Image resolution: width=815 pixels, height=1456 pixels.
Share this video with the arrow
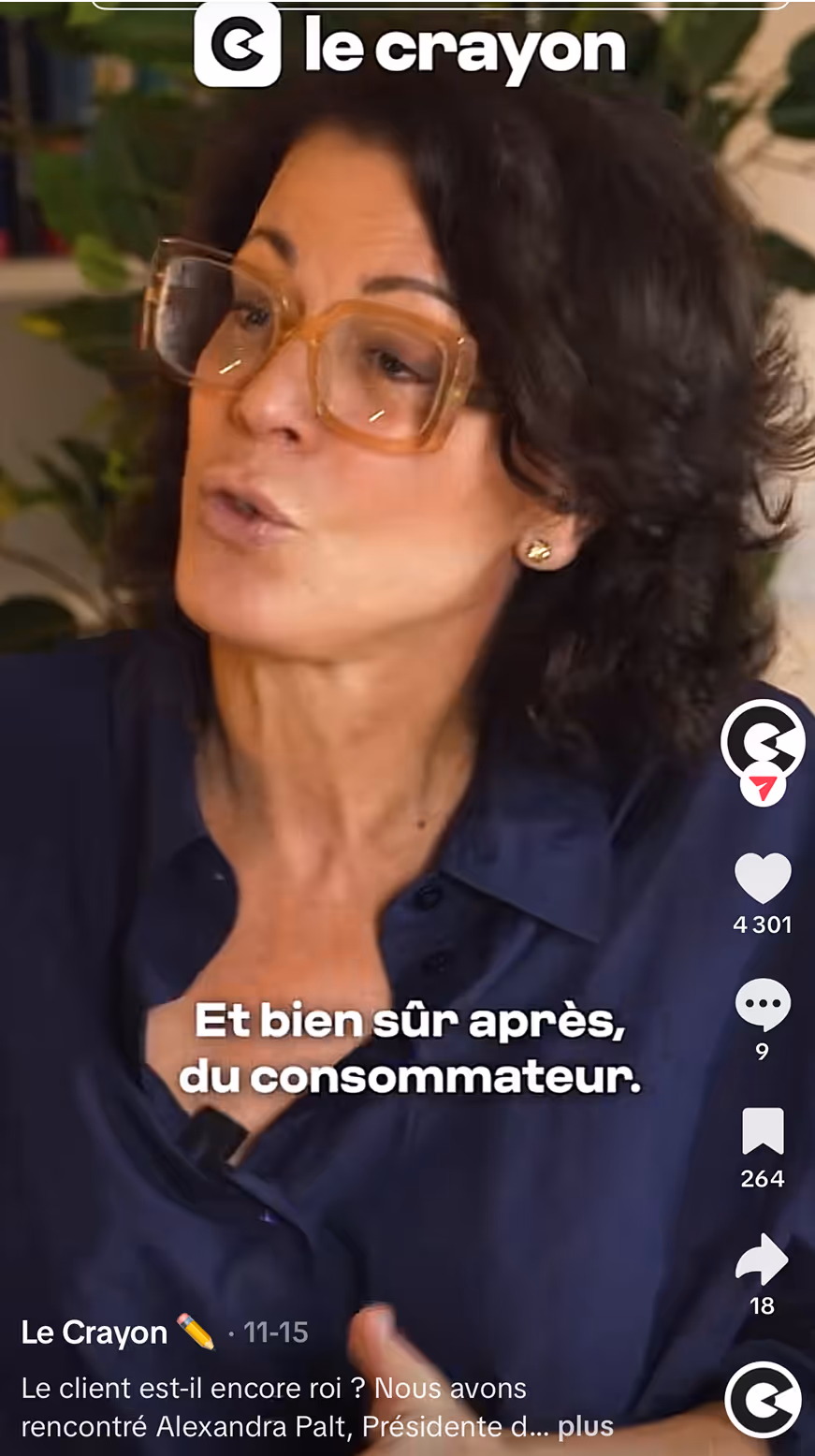[763, 1259]
